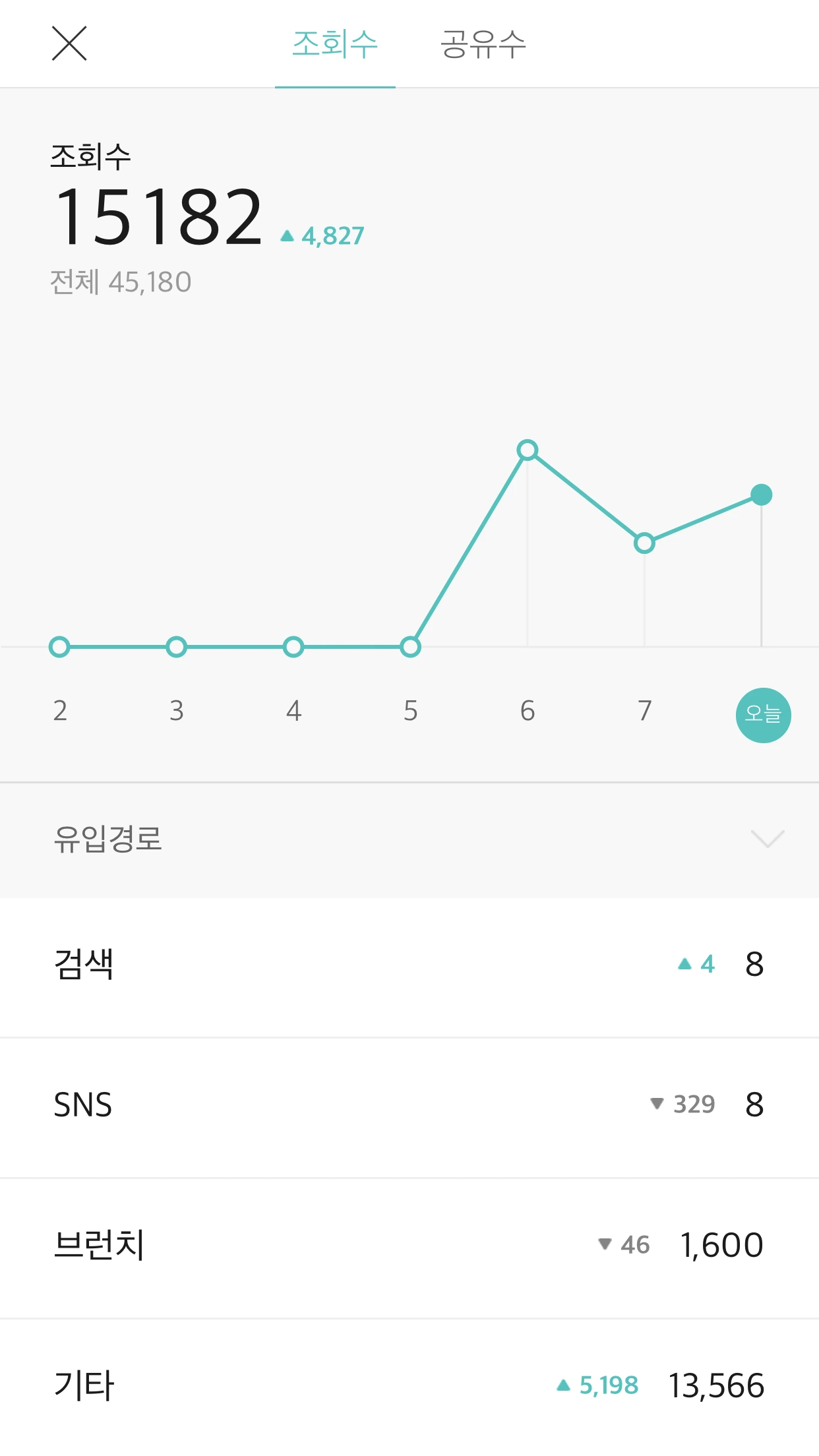The height and width of the screenshot is (1456, 819).
Task: Select day 6 on the chart
Action: point(527,711)
